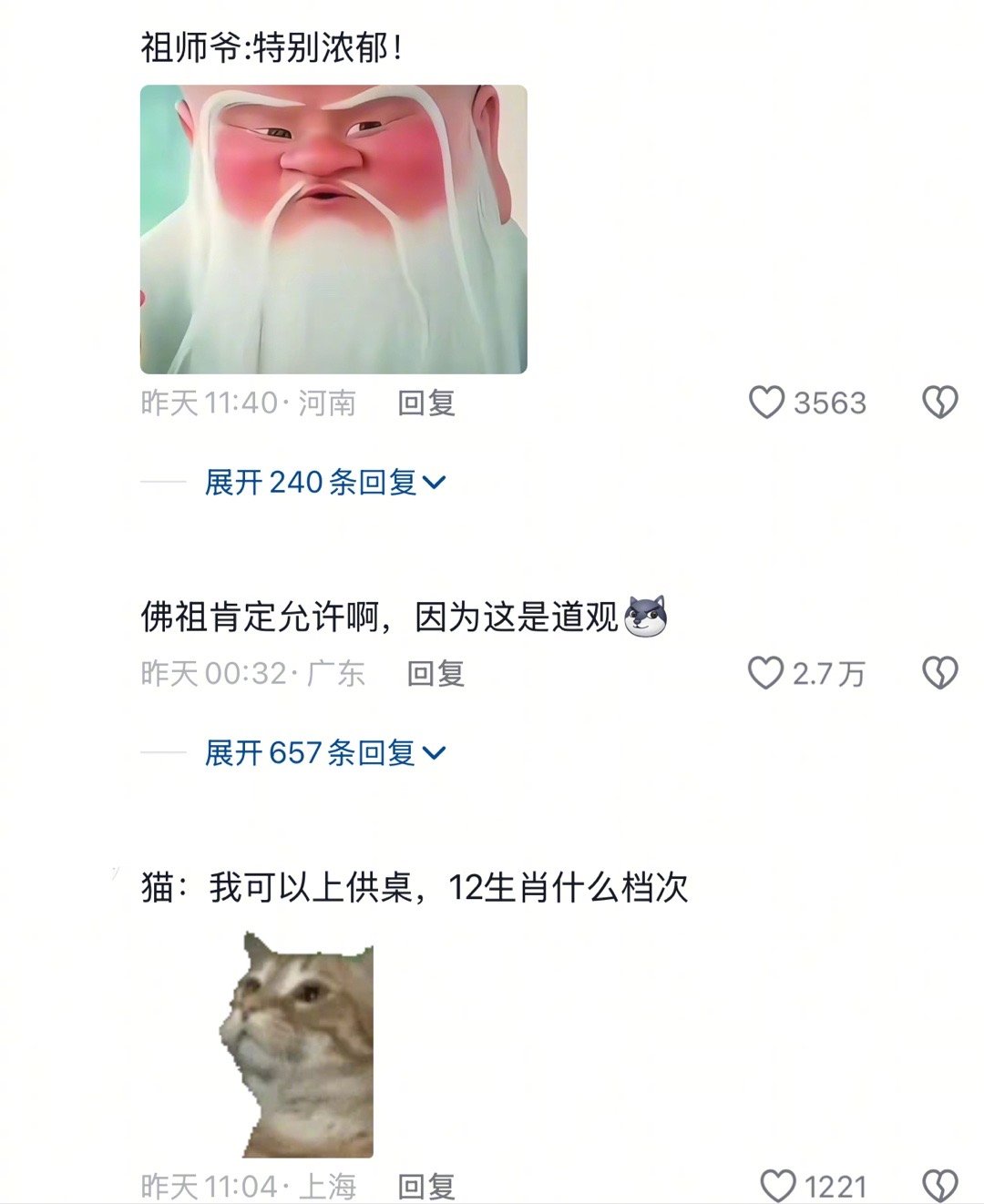Screen dimensions: 984x1204
Task: Dislike the 祖师爷:特别浓郁 comment
Action: [940, 402]
